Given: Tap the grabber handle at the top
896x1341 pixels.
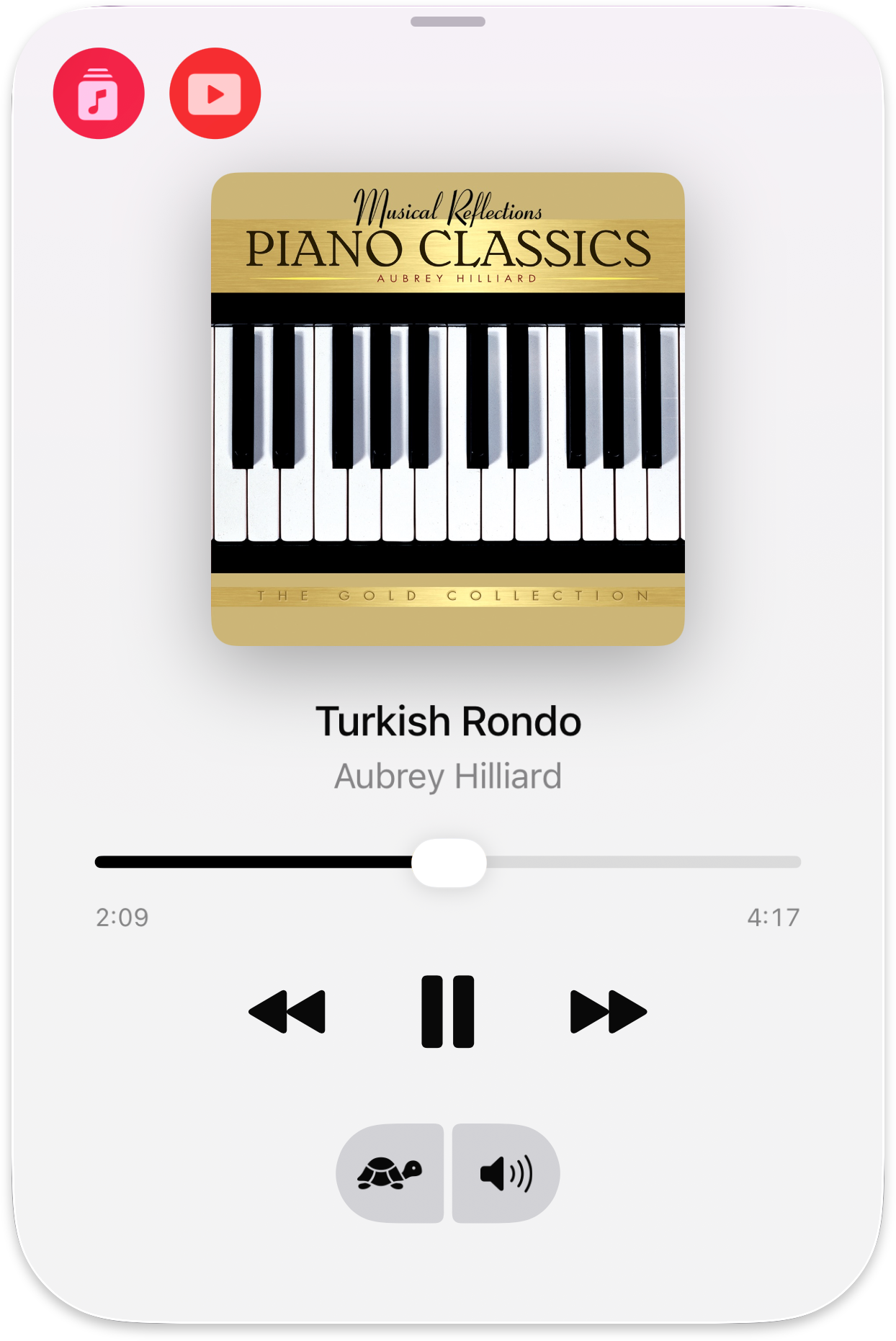Looking at the screenshot, I should 447,22.
